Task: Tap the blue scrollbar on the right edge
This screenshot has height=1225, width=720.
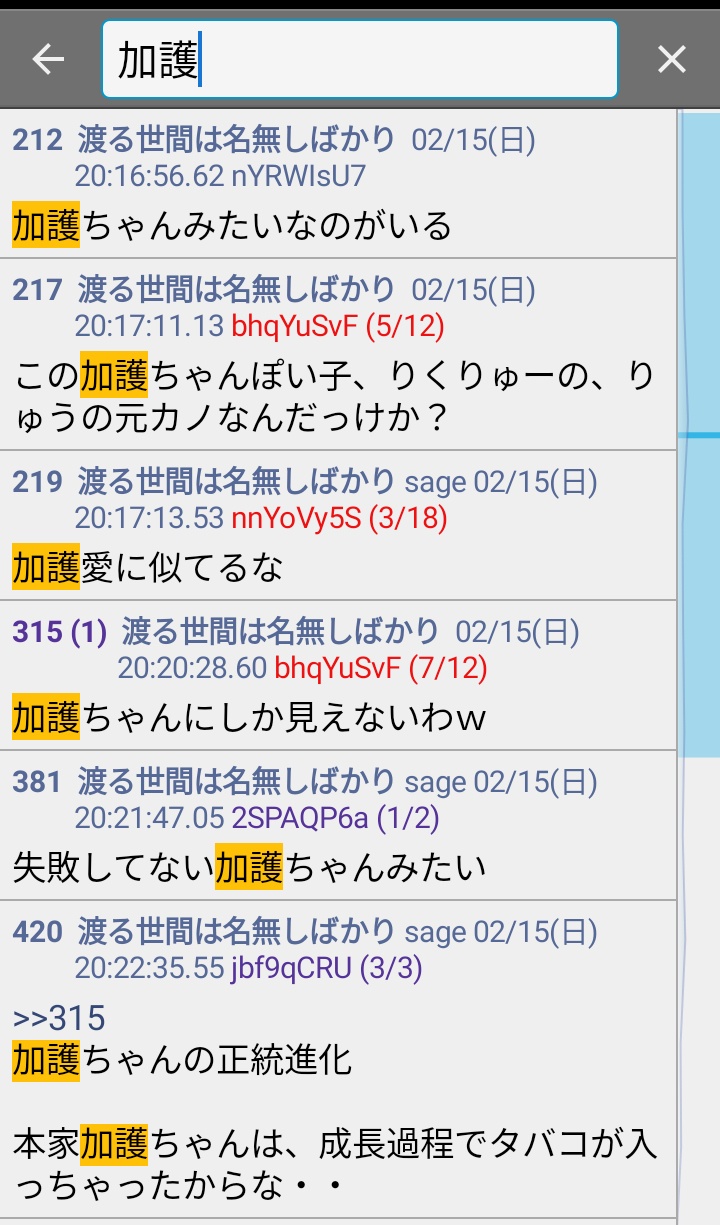Action: pyautogui.click(x=700, y=435)
